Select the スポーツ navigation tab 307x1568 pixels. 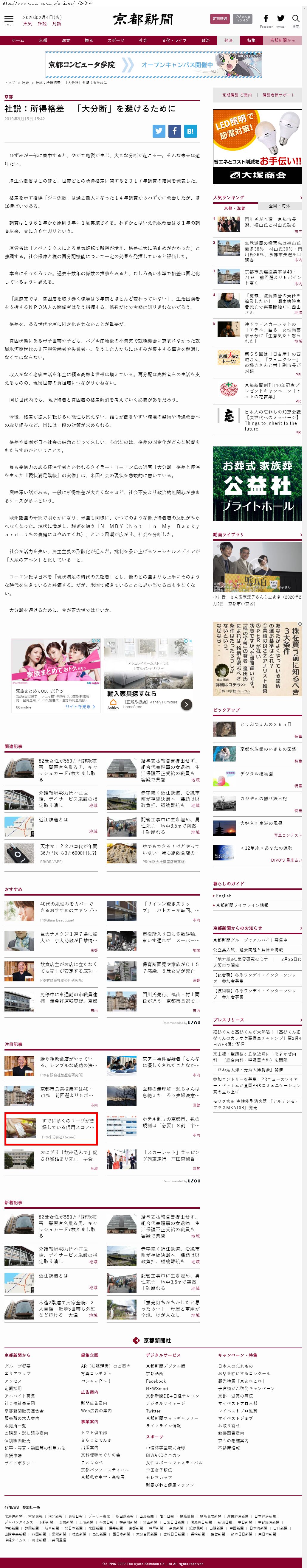(x=116, y=41)
